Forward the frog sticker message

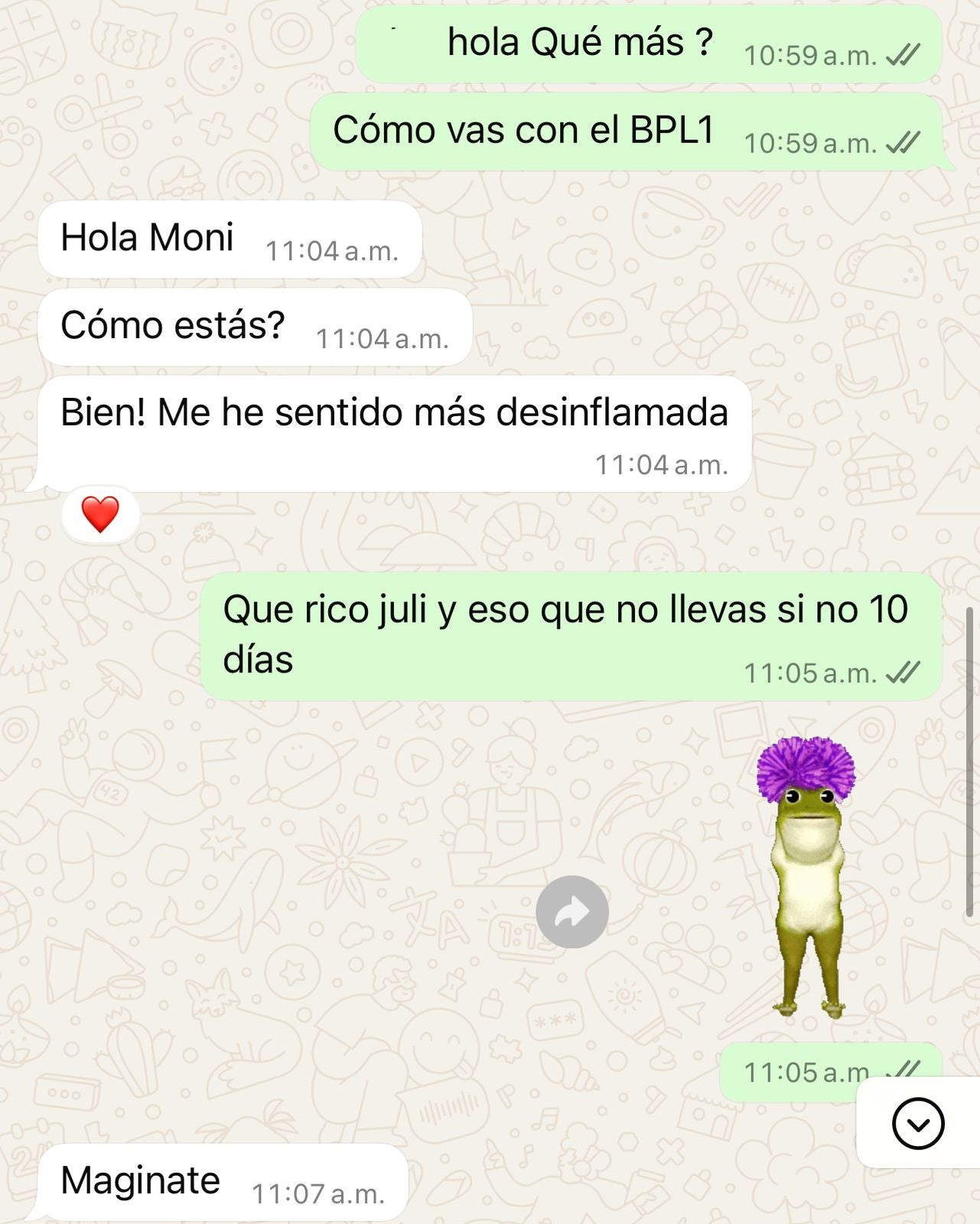[571, 912]
